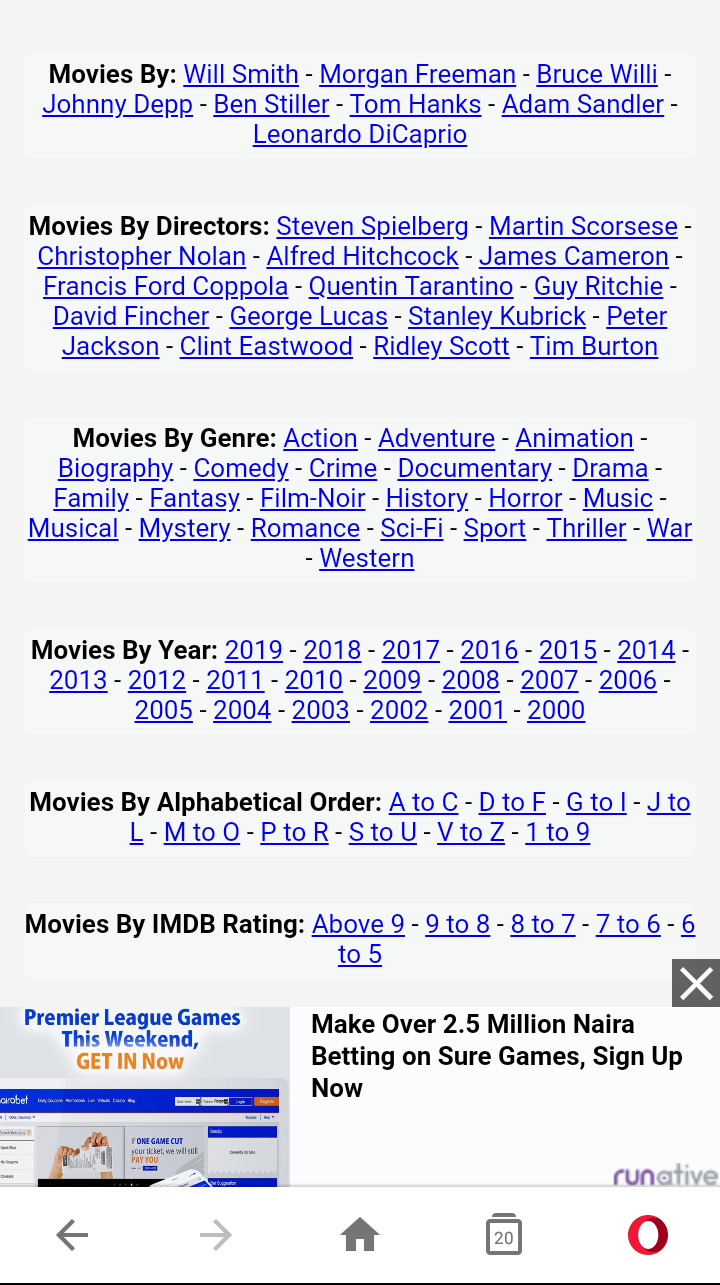The image size is (720, 1285).
Task: Go back to the previous page
Action: tap(72, 1236)
